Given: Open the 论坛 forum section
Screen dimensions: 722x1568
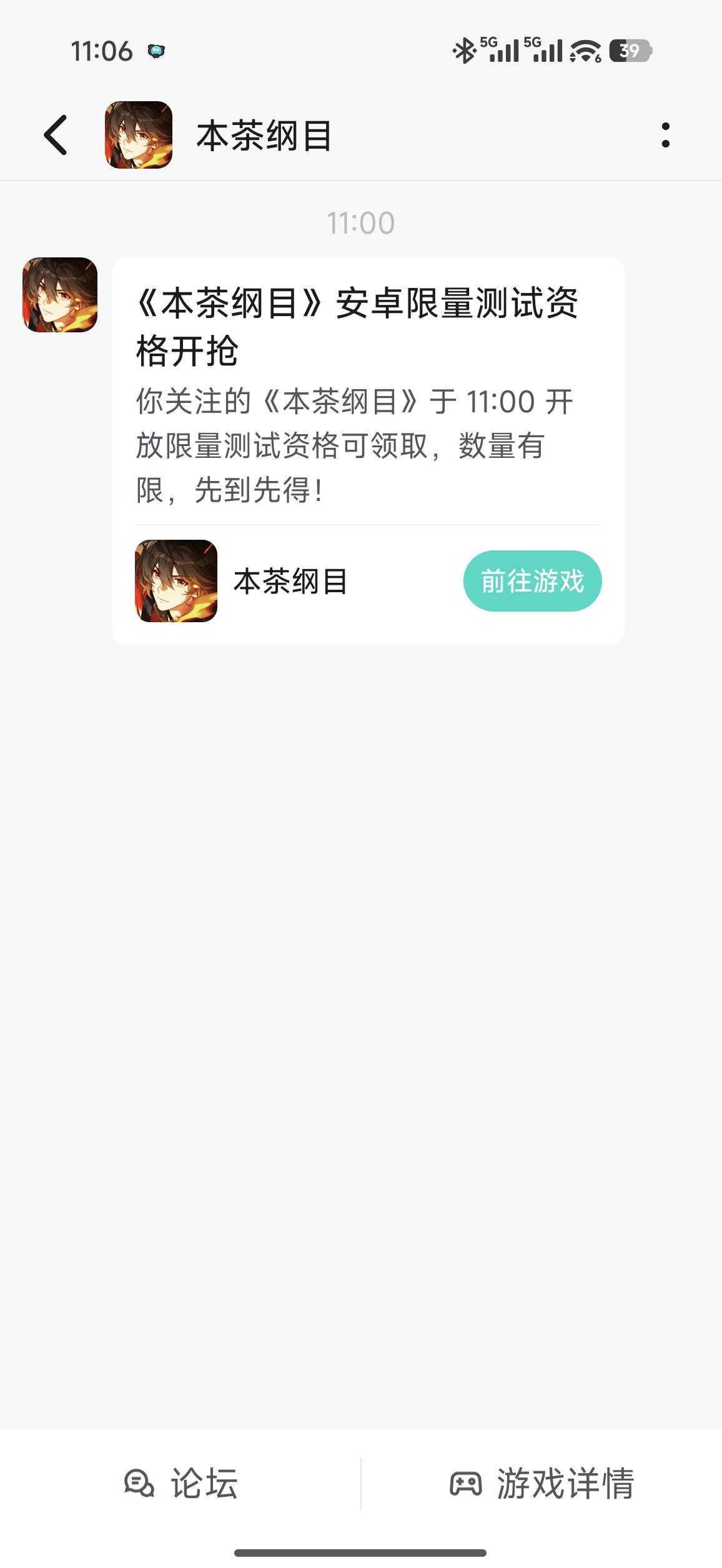Looking at the screenshot, I should click(x=181, y=1484).
